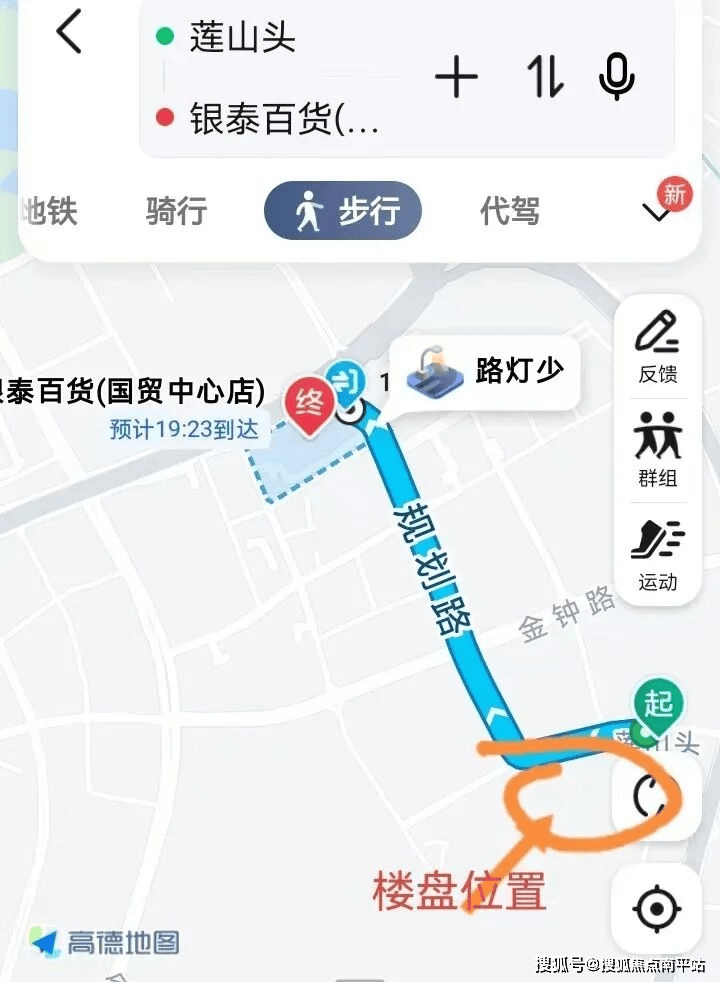
Task: Edit the starting point 莲山头
Action: 243,38
